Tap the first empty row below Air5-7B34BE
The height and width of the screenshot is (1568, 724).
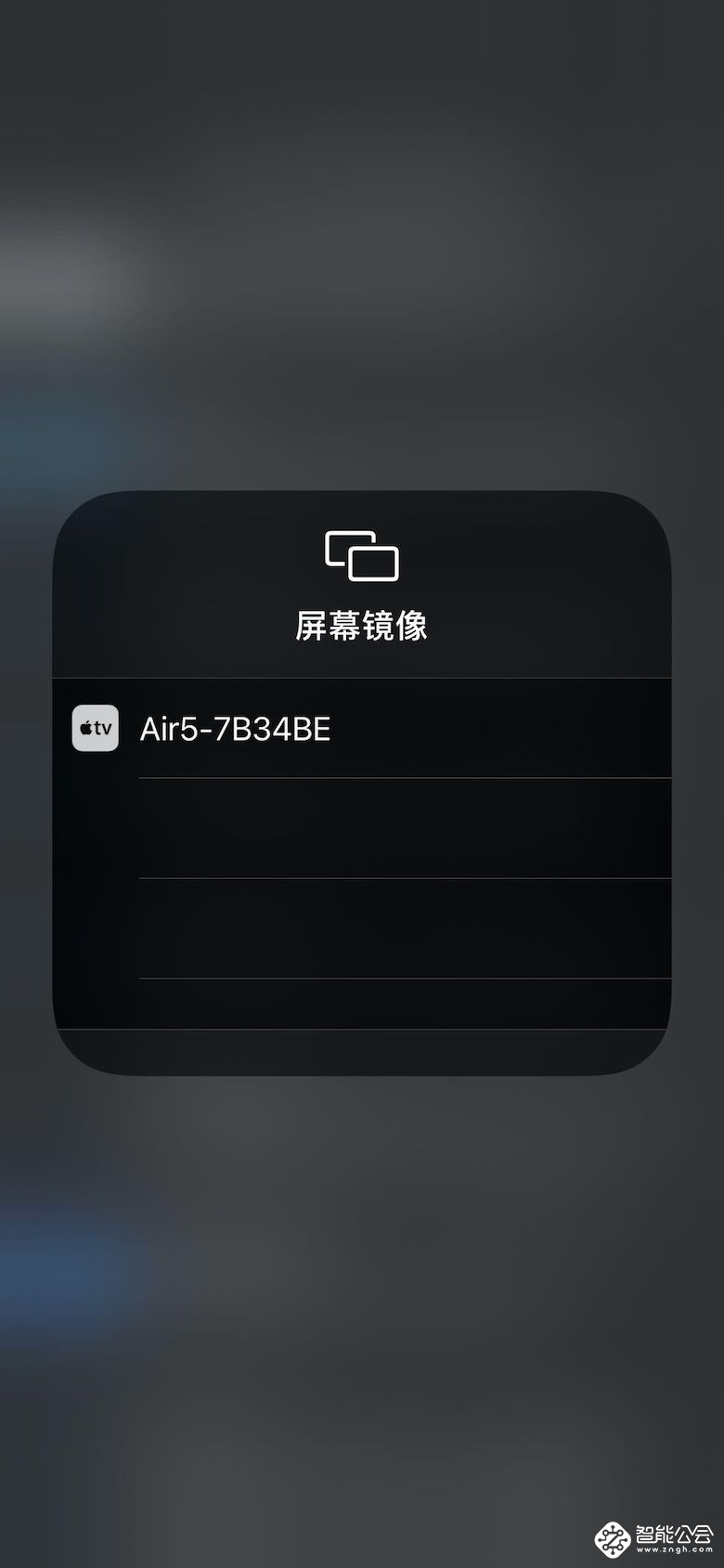pyautogui.click(x=362, y=826)
